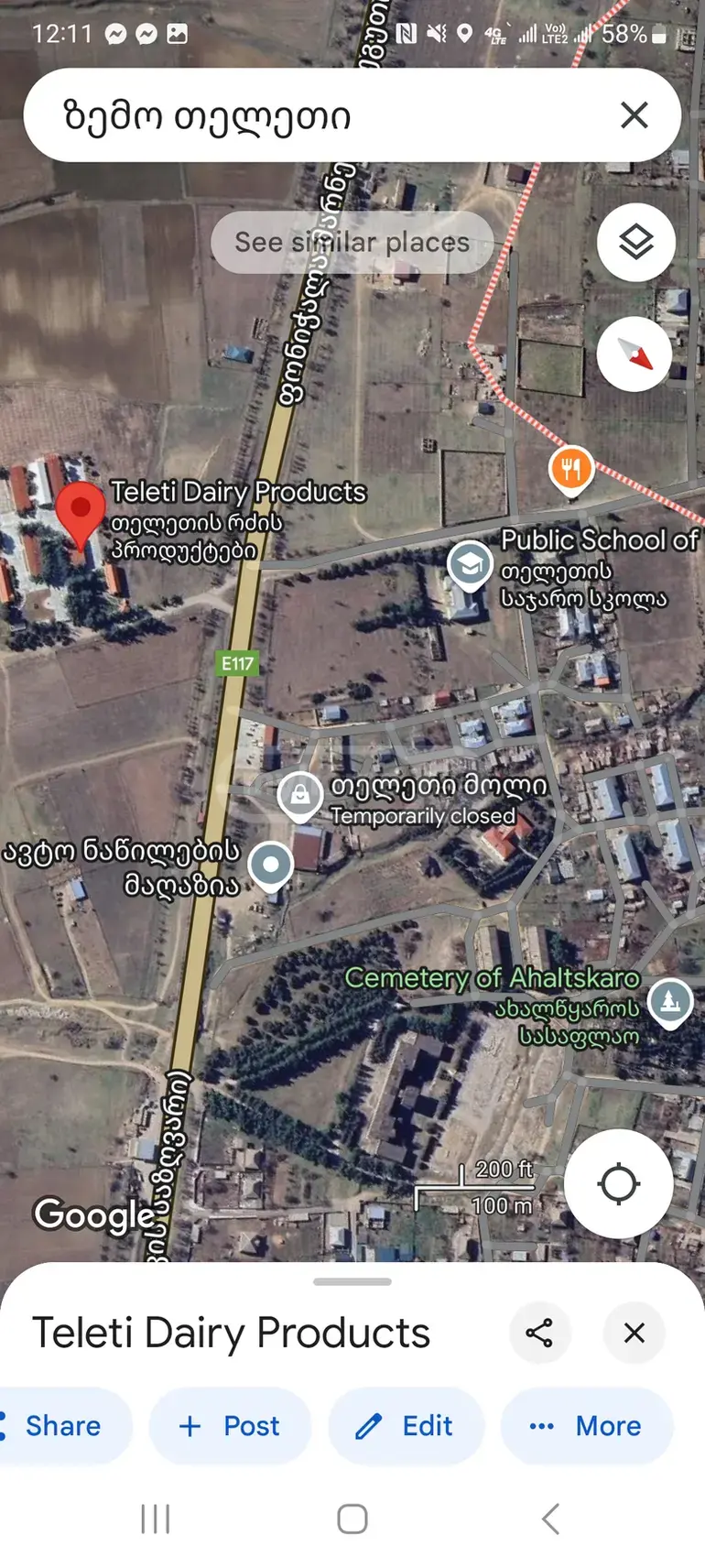
Task: Open the map layers button
Action: (636, 242)
